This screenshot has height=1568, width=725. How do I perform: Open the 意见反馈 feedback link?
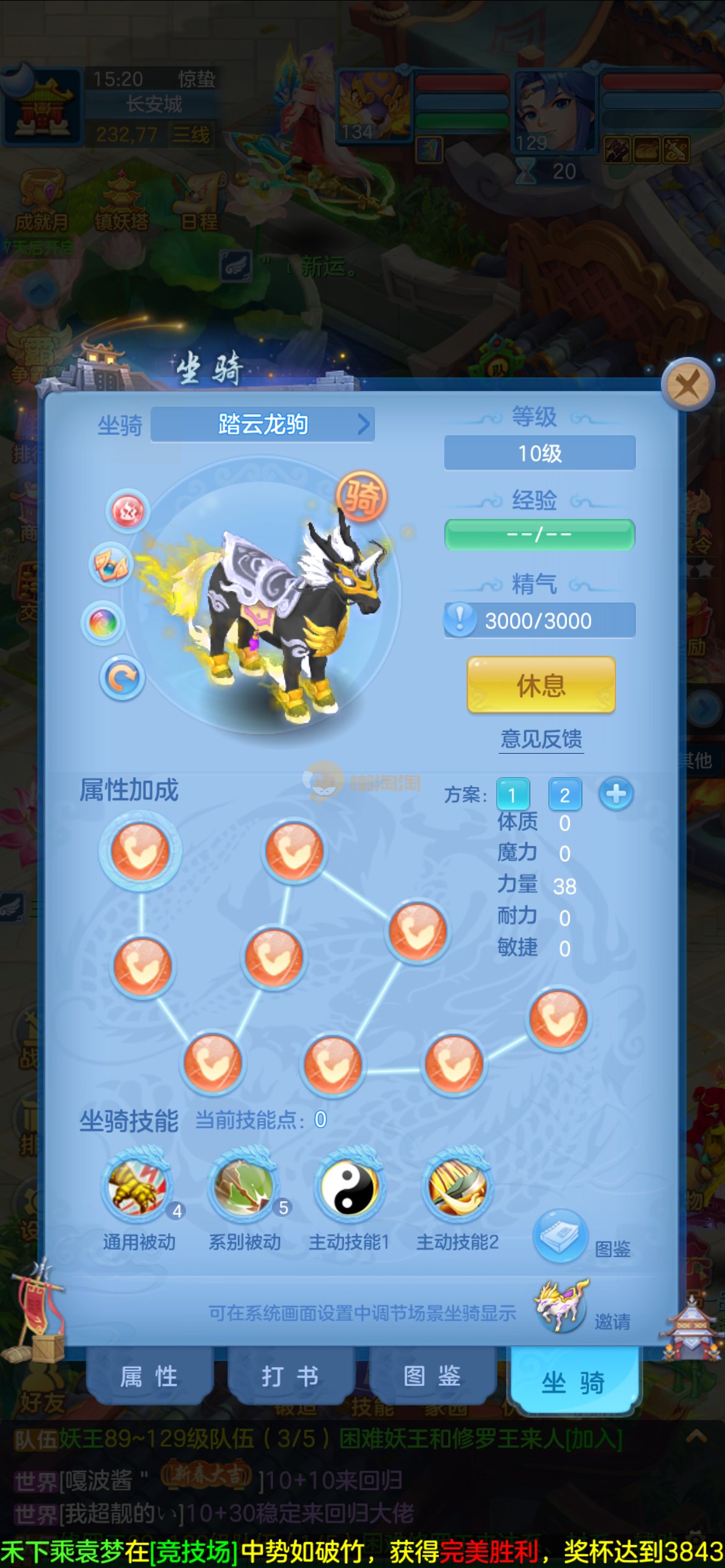(x=541, y=739)
